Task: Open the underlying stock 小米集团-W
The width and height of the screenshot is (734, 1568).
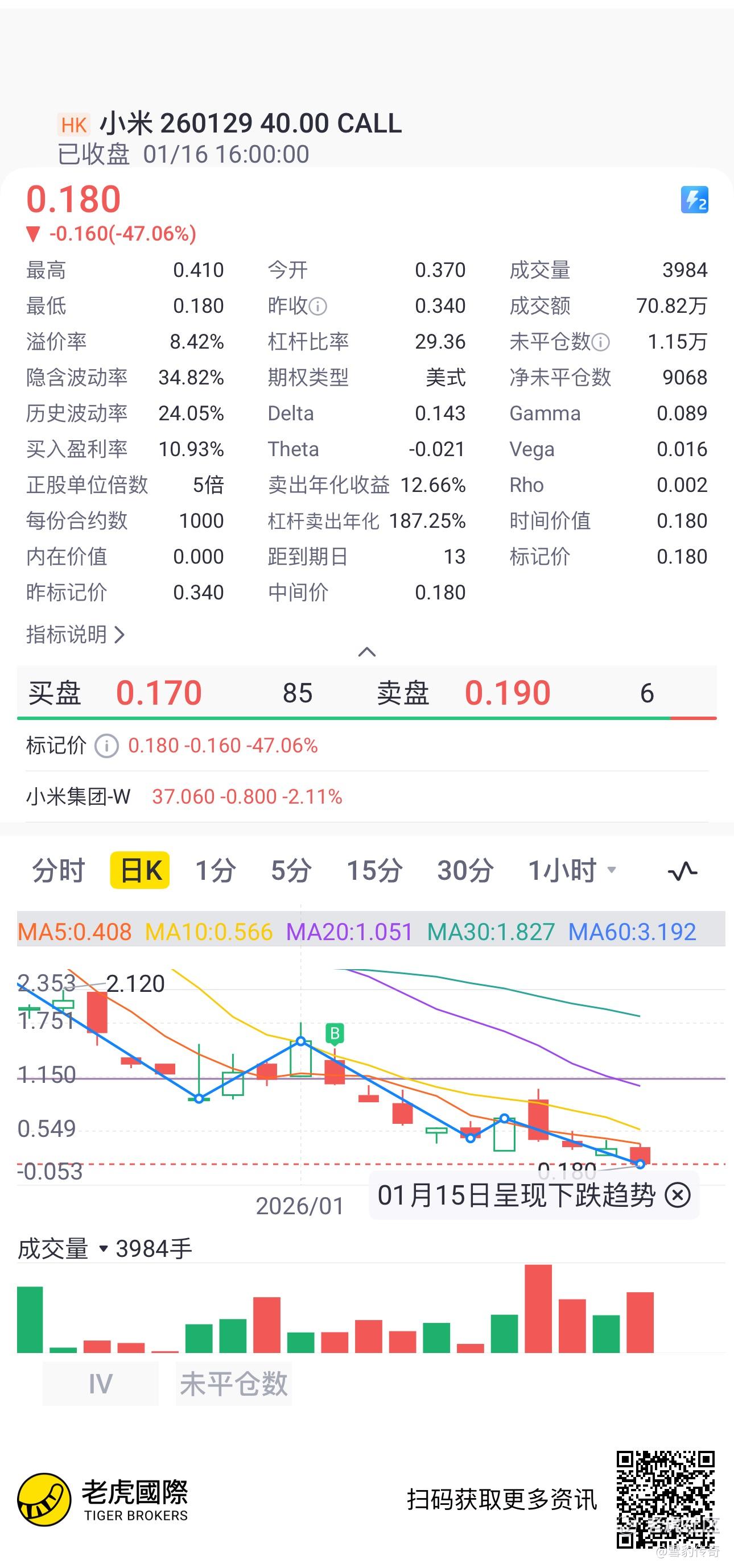Action: point(366,796)
